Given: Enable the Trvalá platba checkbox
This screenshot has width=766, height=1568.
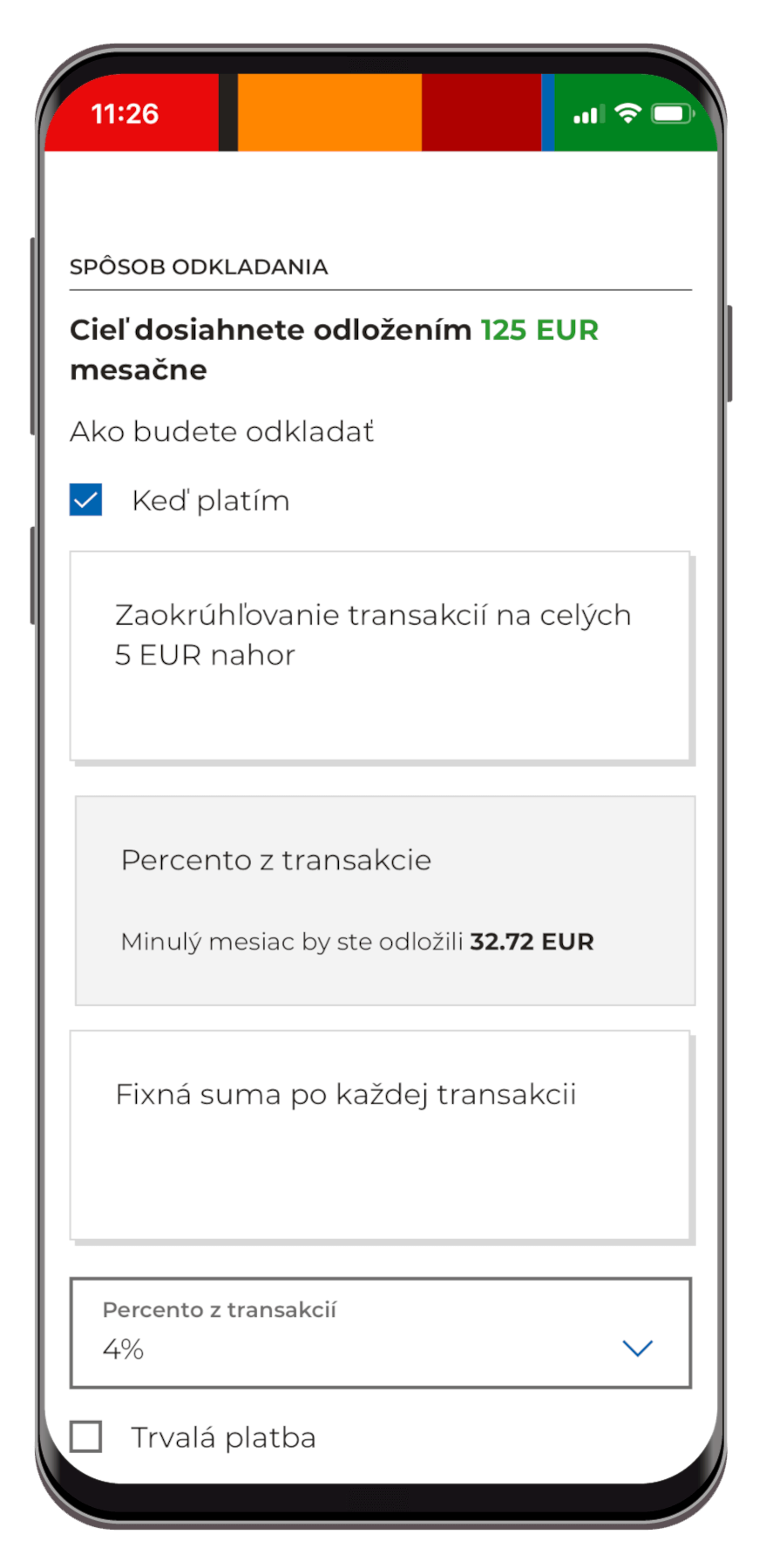Looking at the screenshot, I should coord(85,1436).
